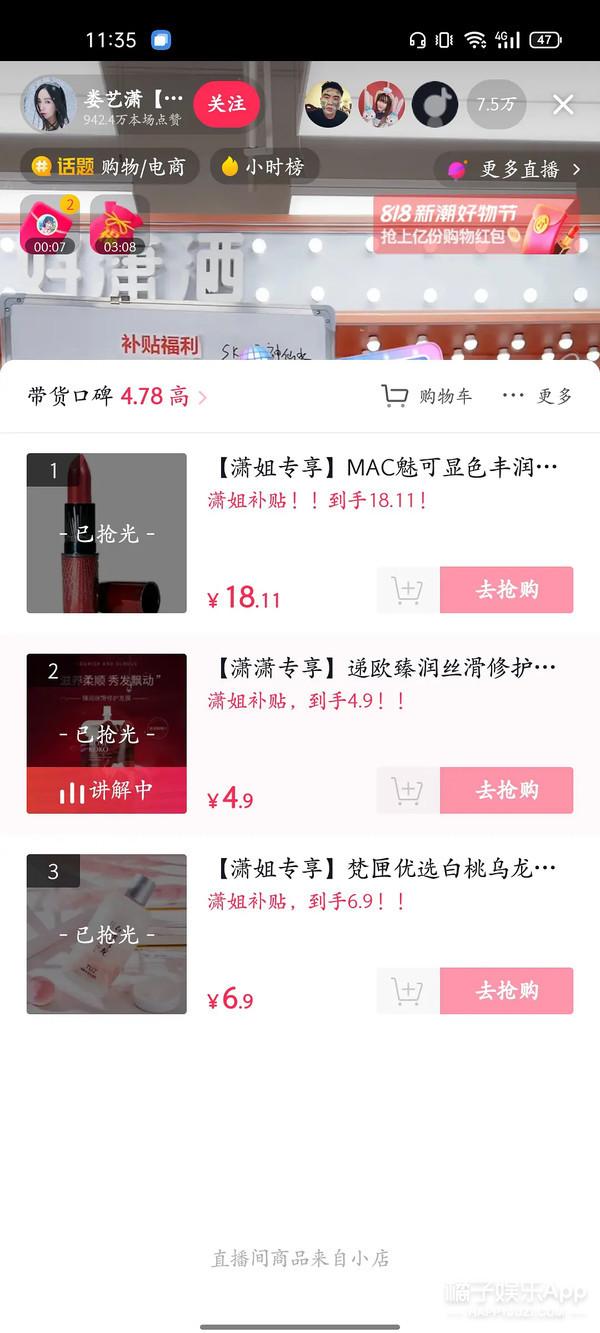
Task: Open the 购物车 shopping cart
Action: point(427,396)
